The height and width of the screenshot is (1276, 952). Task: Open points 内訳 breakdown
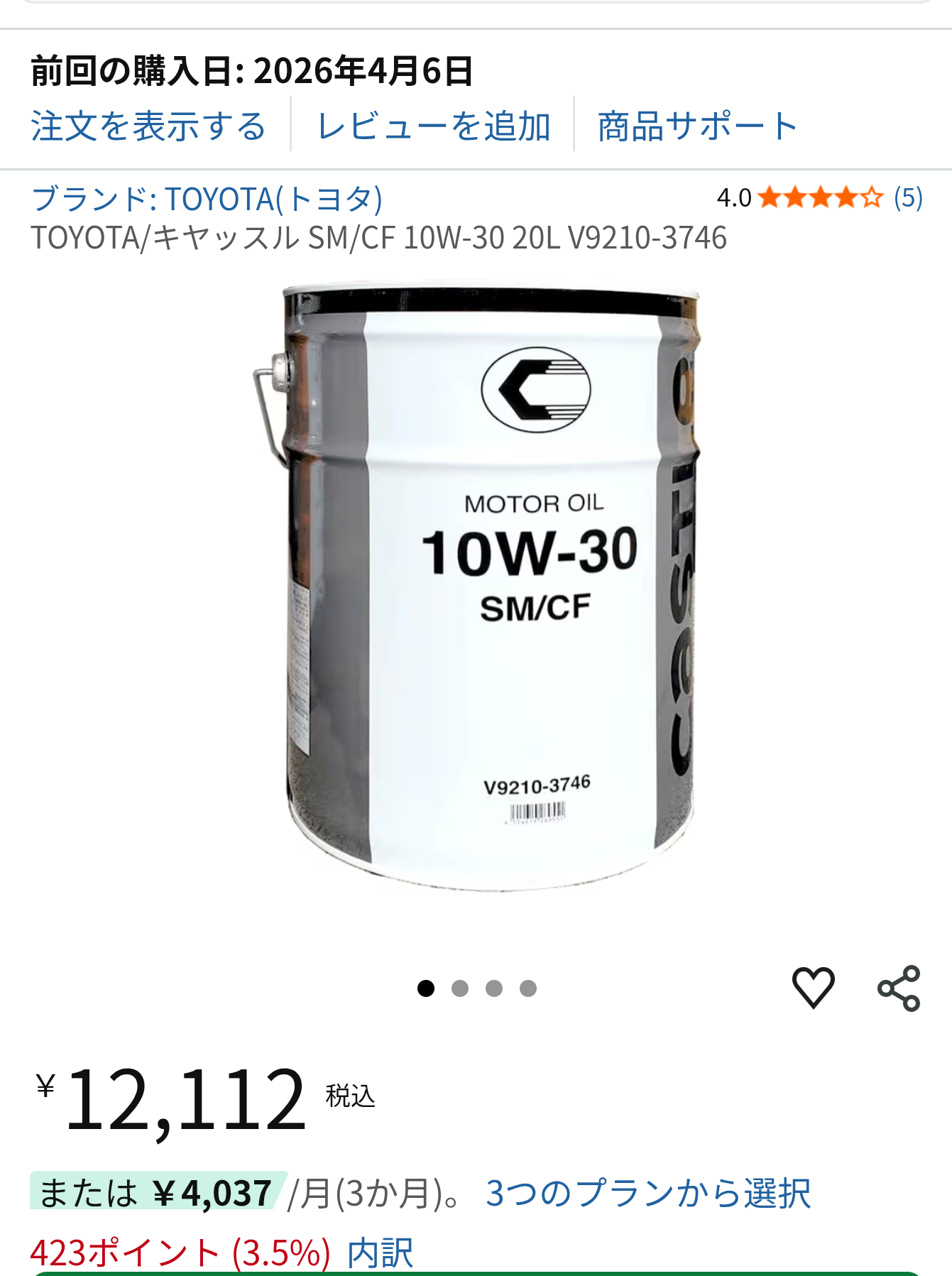click(380, 1253)
